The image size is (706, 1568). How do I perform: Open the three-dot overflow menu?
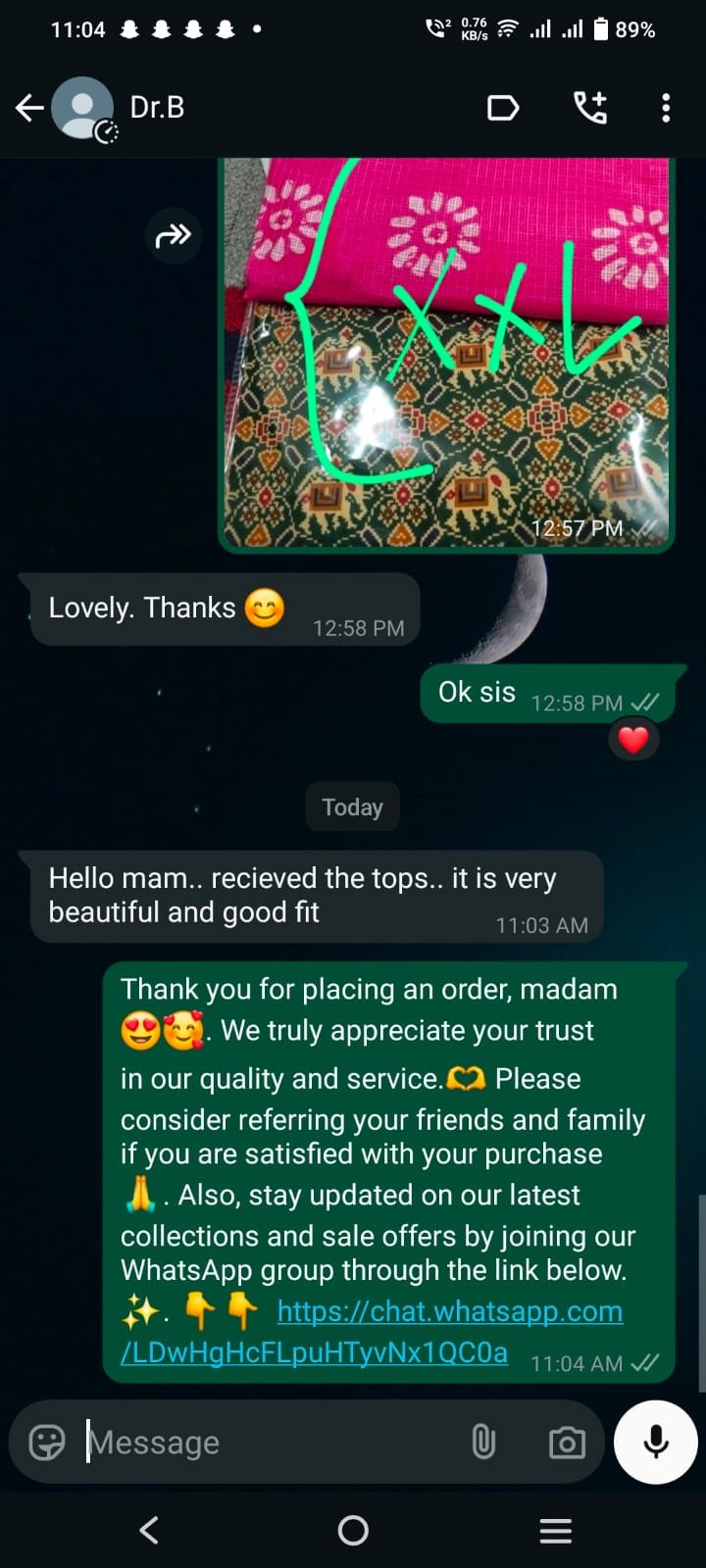[666, 108]
